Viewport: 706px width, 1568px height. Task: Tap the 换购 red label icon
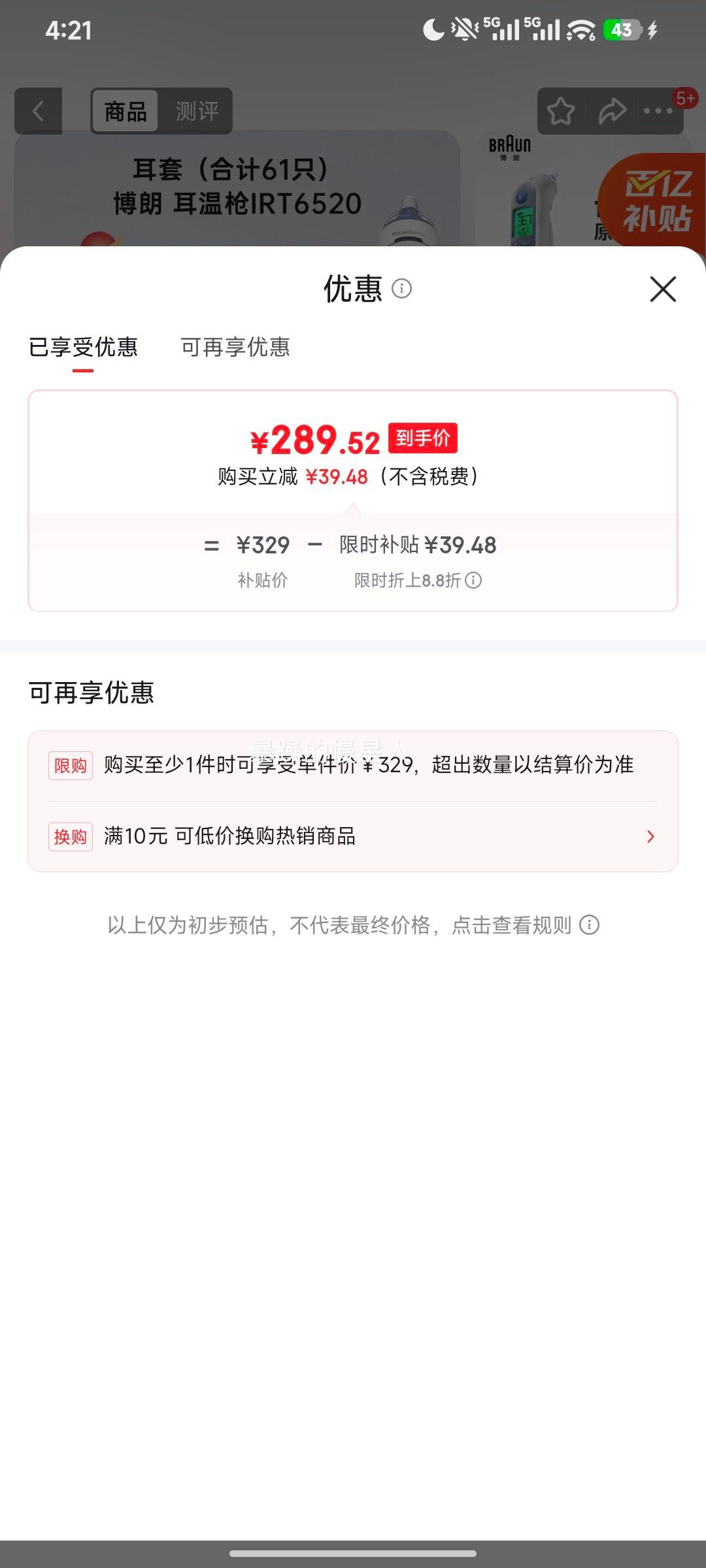tap(70, 837)
